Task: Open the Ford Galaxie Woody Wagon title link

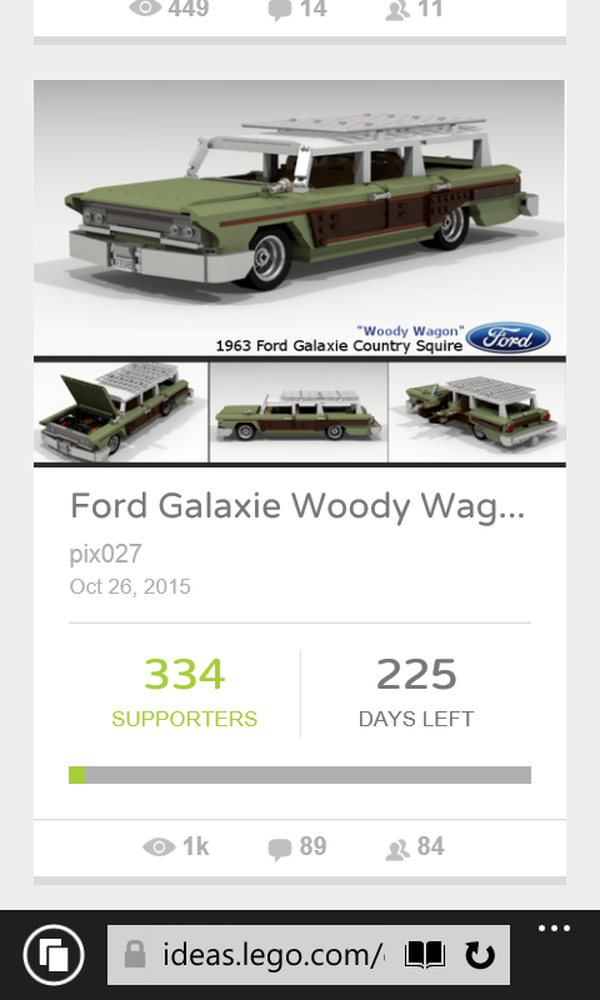Action: (297, 507)
